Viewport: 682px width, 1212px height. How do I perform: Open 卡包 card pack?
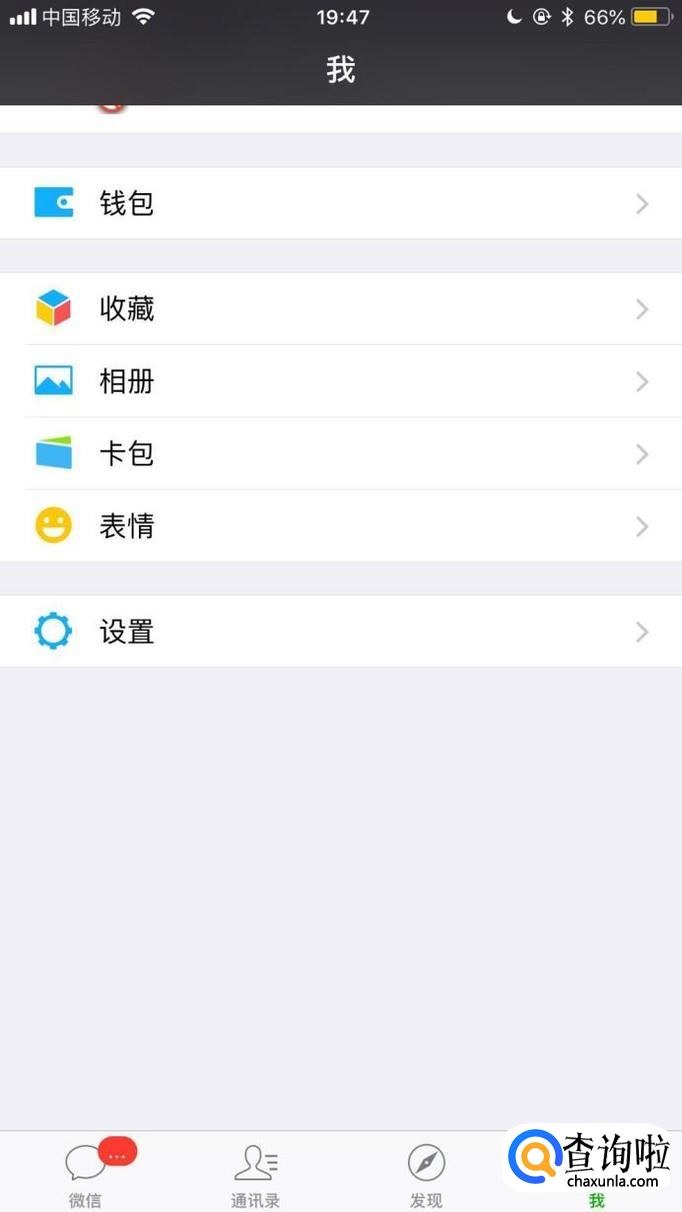tap(340, 454)
